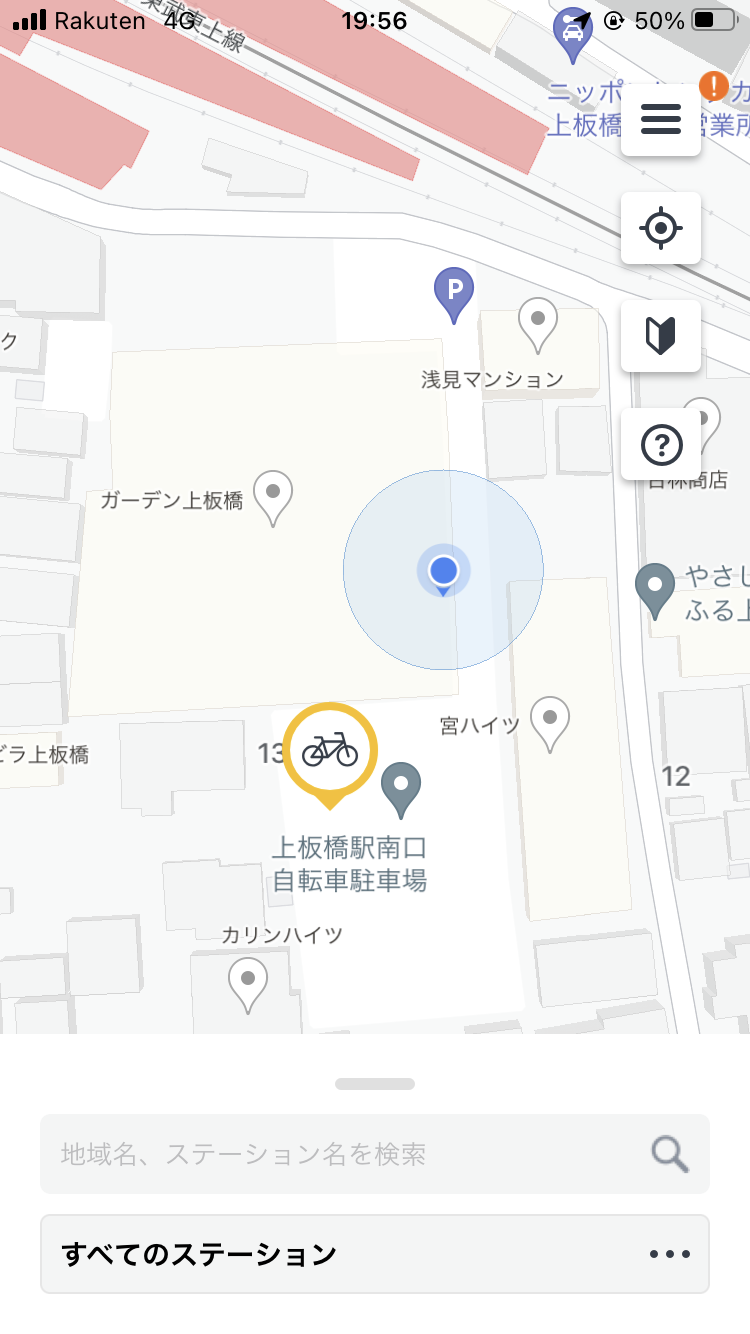Open the help question mark
The image size is (750, 1334).
tap(660, 444)
